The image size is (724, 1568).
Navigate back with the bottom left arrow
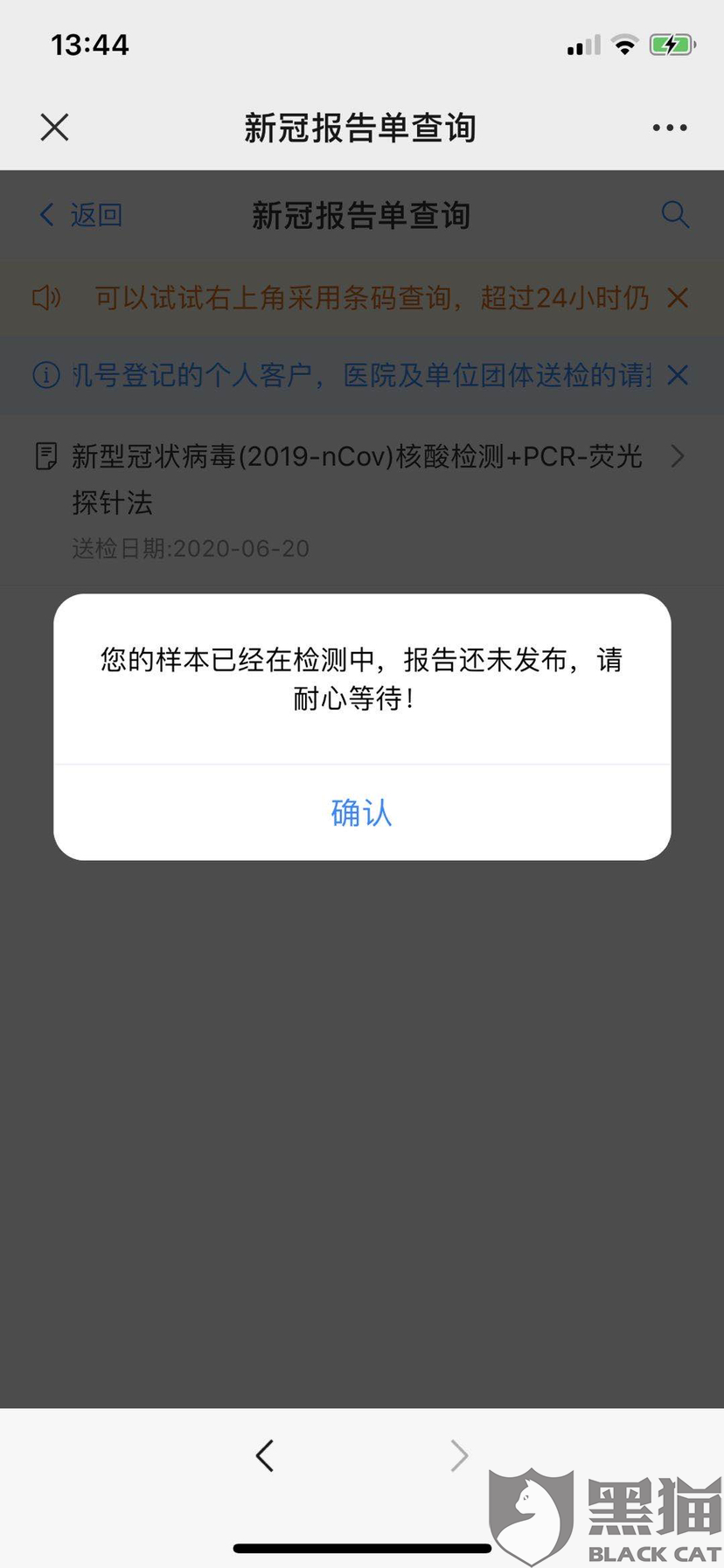click(265, 1456)
